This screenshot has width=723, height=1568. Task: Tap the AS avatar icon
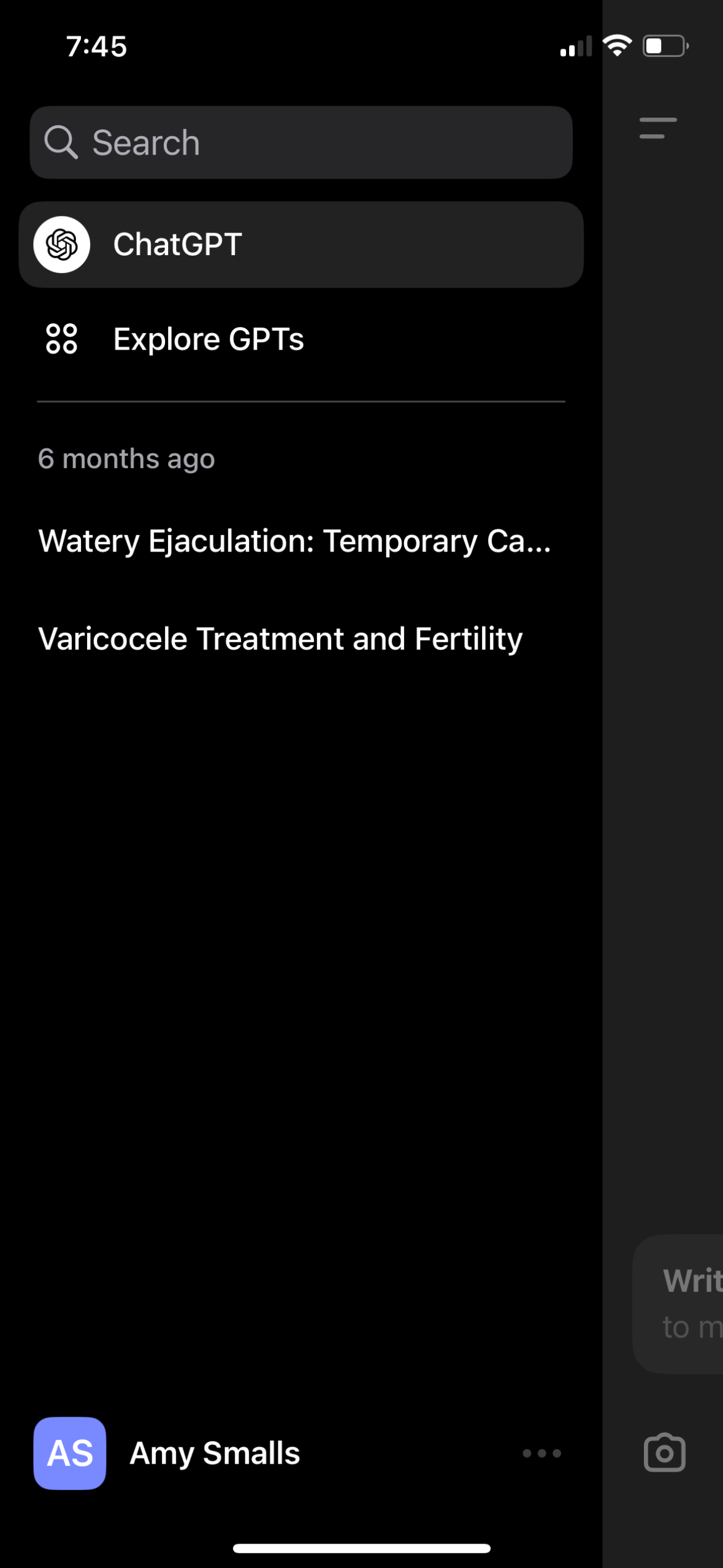pos(69,1453)
